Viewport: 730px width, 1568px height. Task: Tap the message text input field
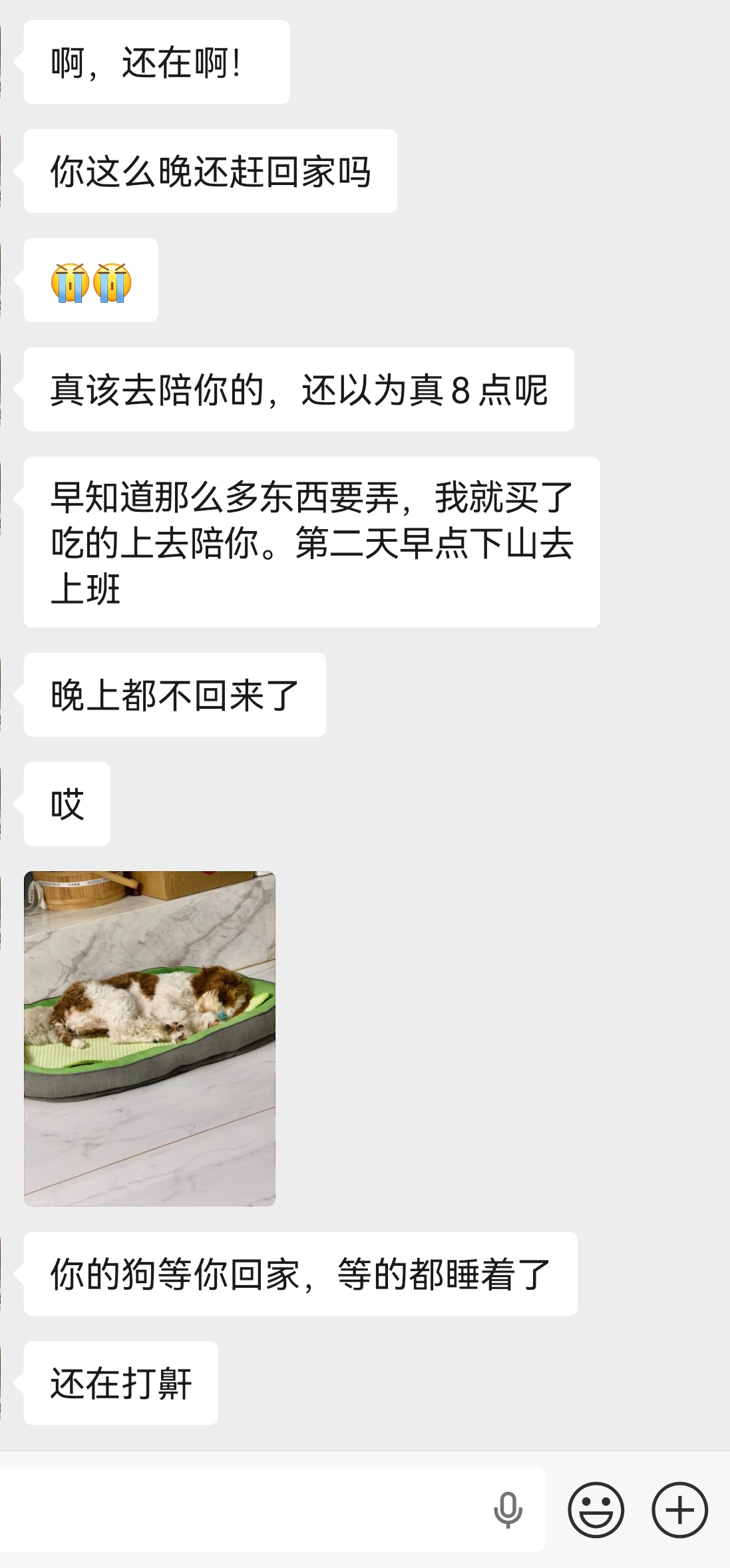pos(243,1509)
